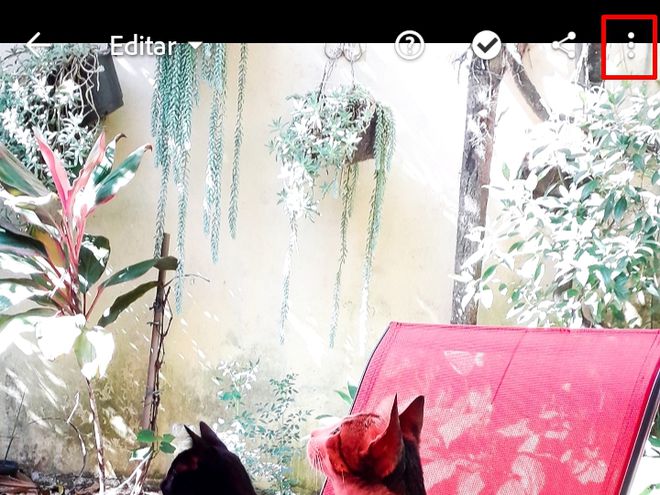Open the help question mark icon
The height and width of the screenshot is (495, 660).
point(409,45)
